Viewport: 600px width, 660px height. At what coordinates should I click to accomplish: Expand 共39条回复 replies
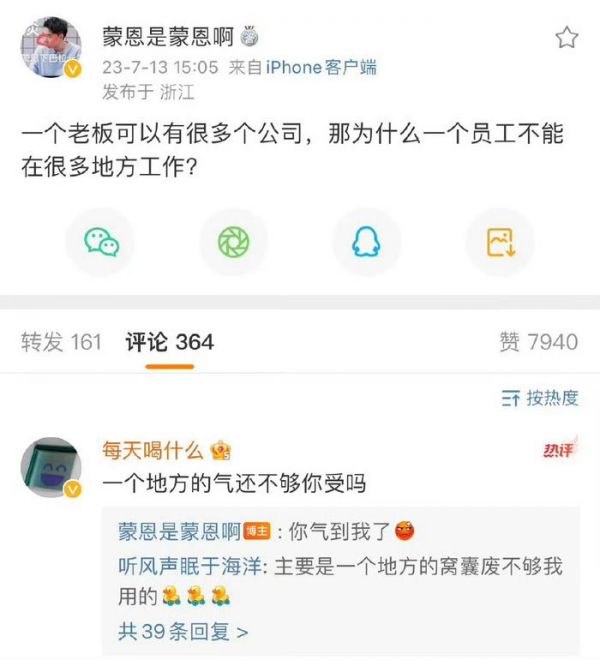click(x=183, y=632)
